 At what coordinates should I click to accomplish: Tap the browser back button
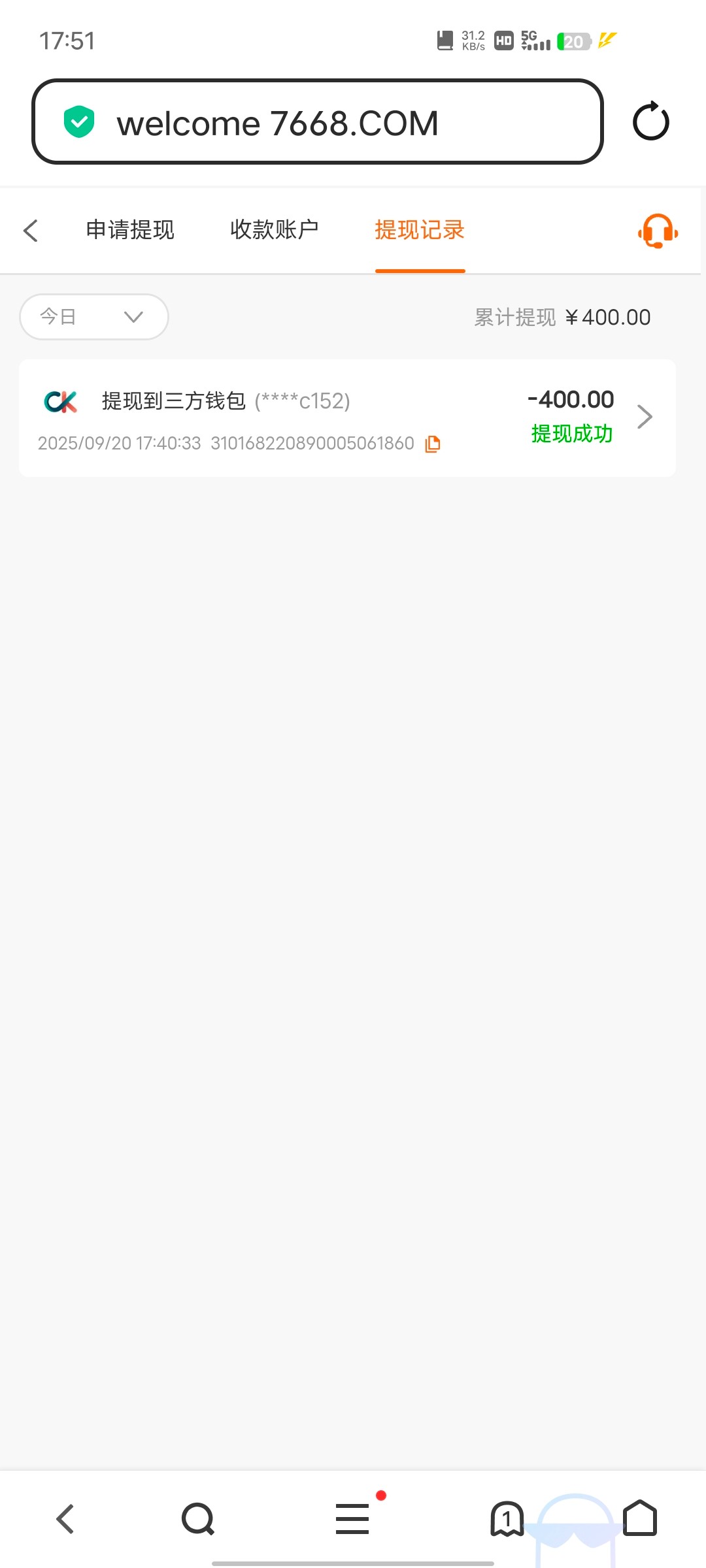coord(65,1519)
